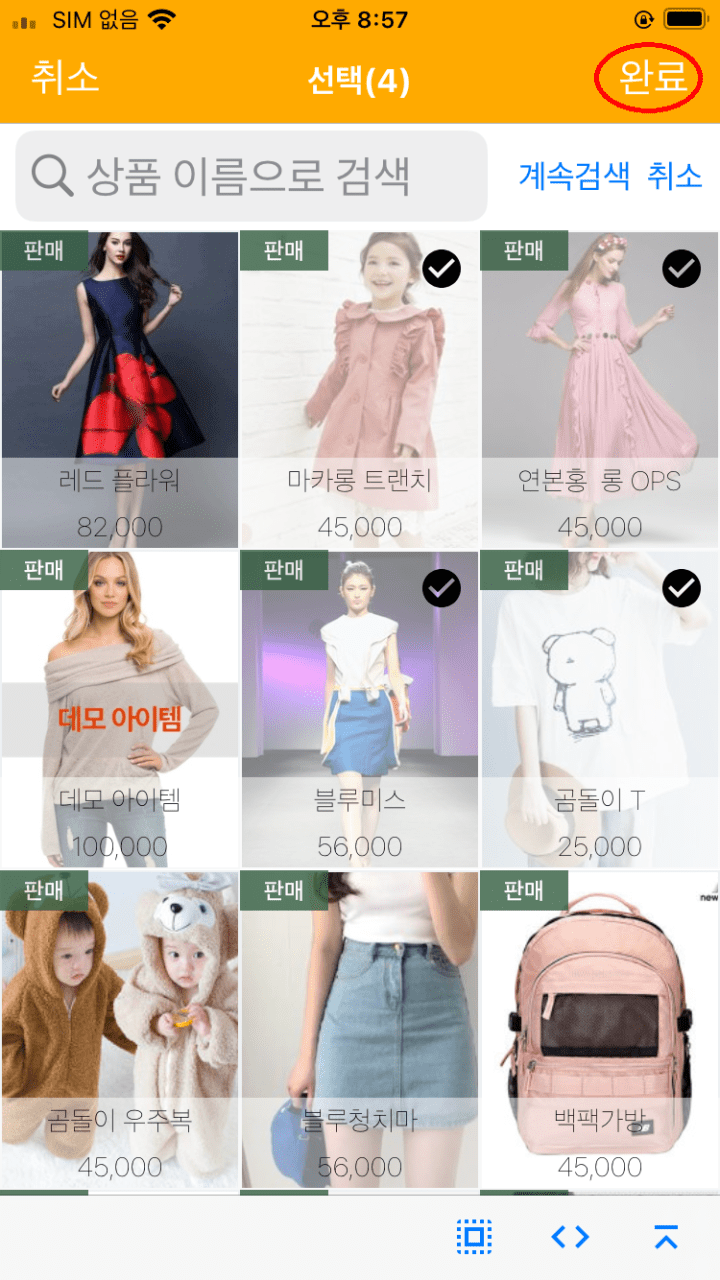The image size is (720, 1280).
Task: Select the 곰돌이 우주복 item
Action: [120, 1030]
